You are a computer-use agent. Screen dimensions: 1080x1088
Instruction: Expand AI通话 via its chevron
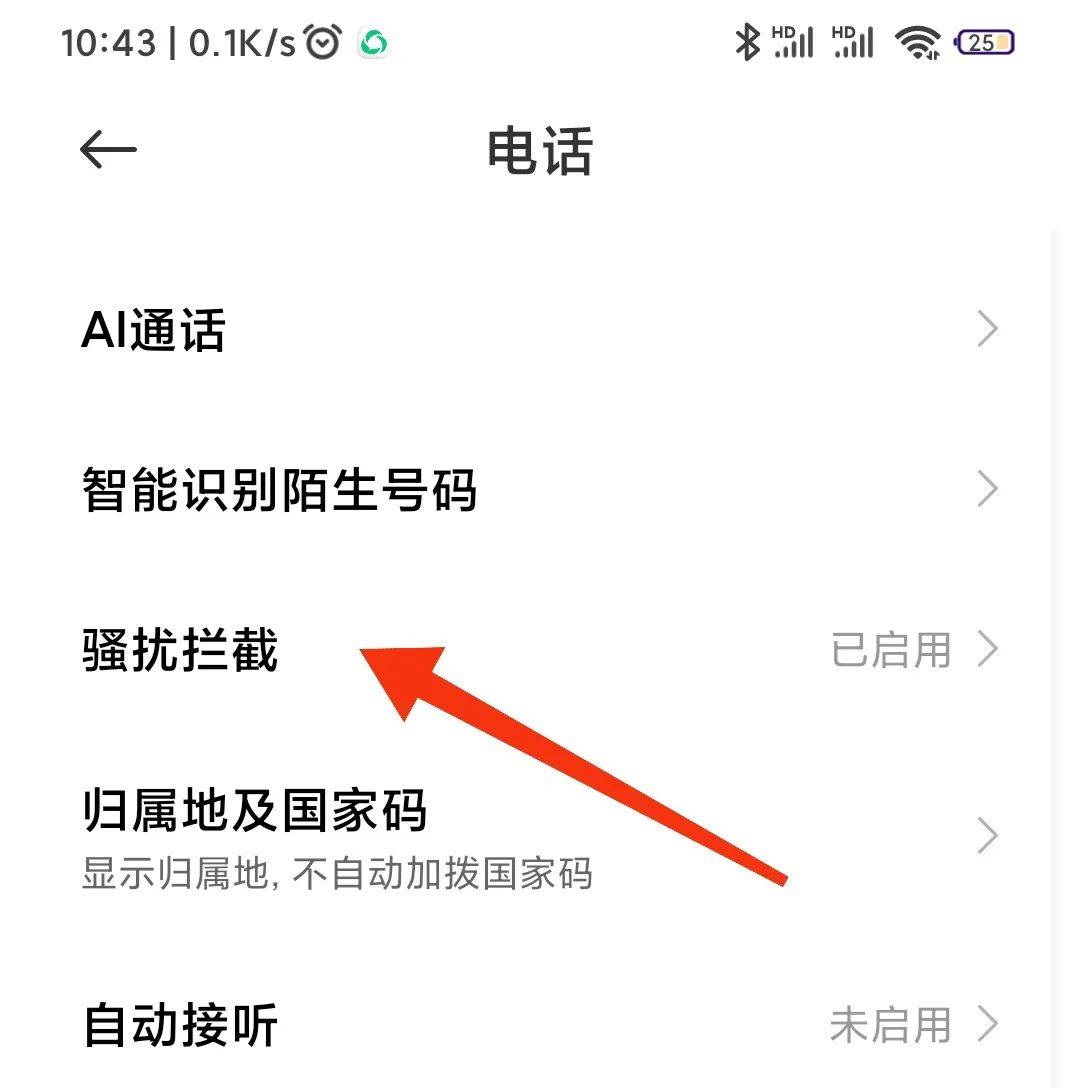[x=987, y=328]
